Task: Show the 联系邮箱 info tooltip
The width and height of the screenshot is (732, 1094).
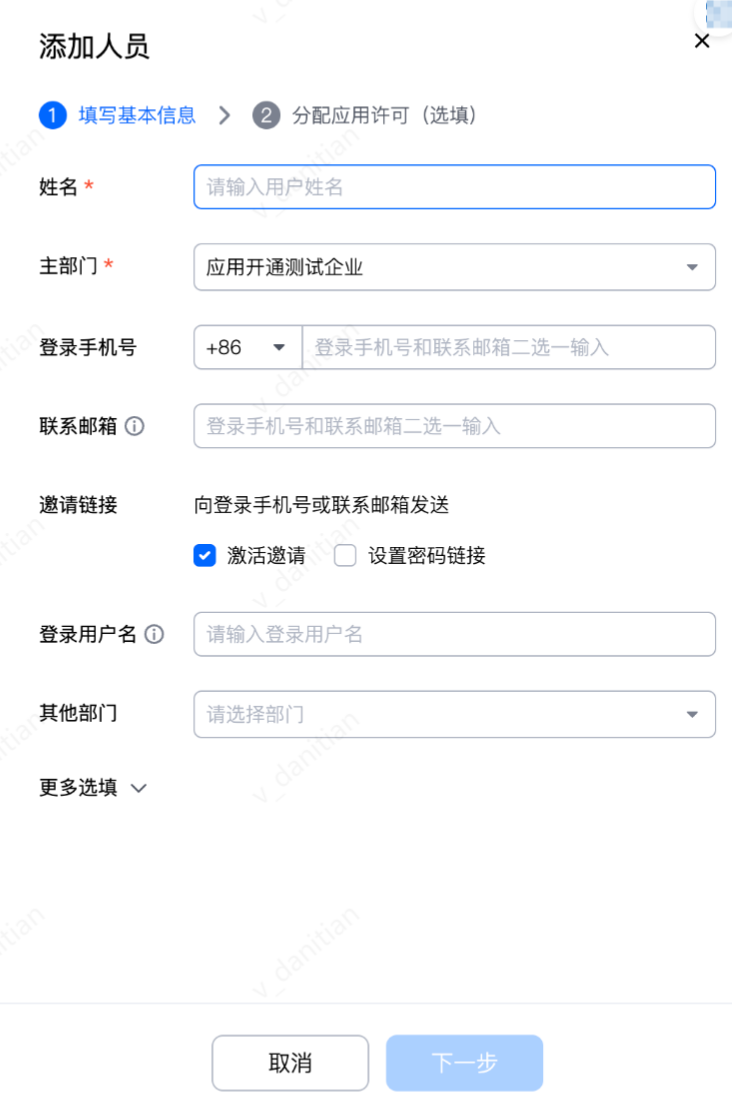Action: coord(134,426)
